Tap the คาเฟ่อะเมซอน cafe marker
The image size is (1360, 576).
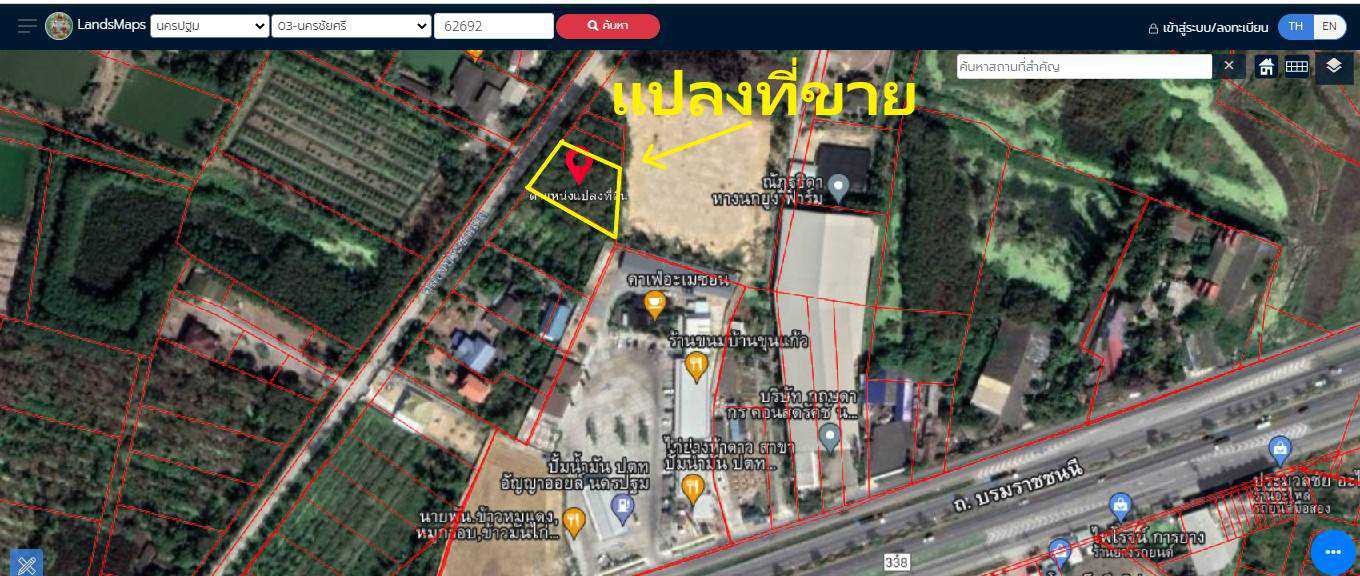(x=655, y=303)
